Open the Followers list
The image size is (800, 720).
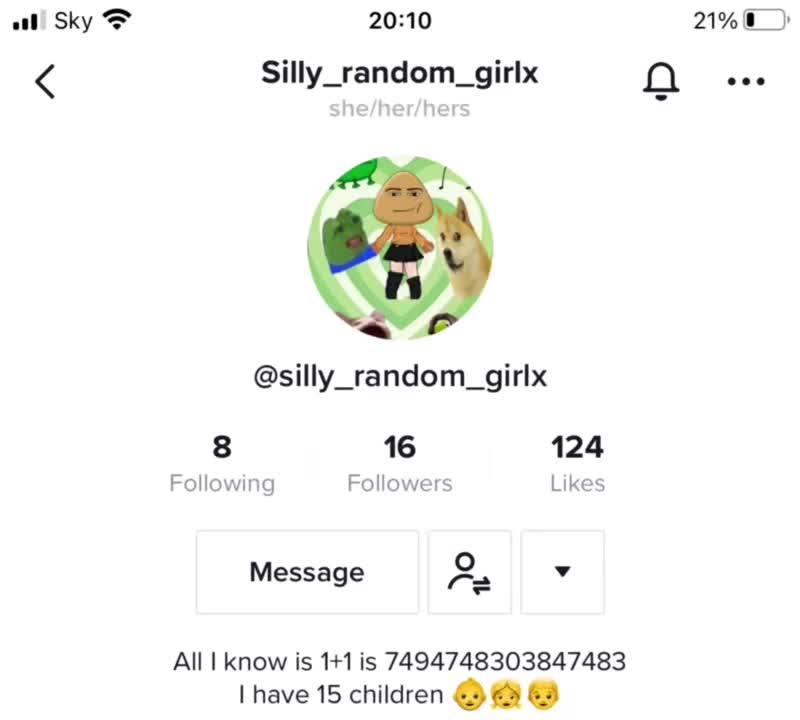[400, 464]
